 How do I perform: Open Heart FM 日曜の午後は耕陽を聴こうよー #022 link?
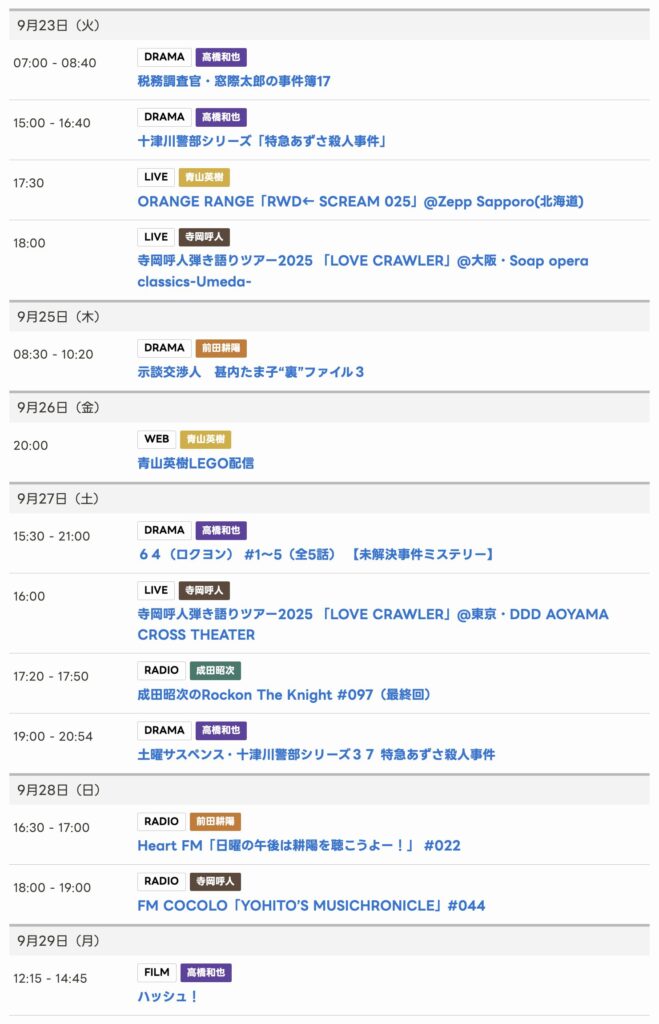tap(298, 845)
